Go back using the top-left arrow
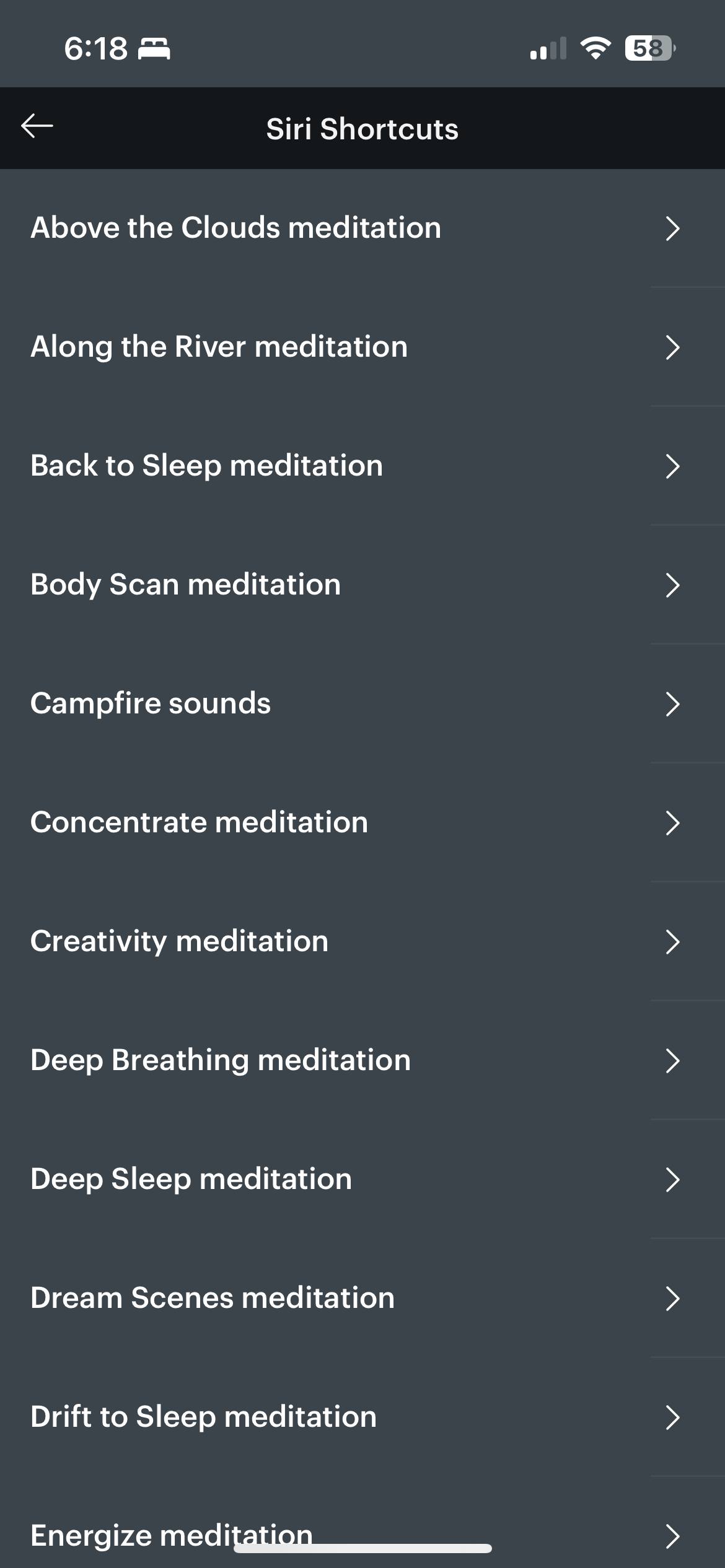The height and width of the screenshot is (1568, 725). pyautogui.click(x=37, y=126)
